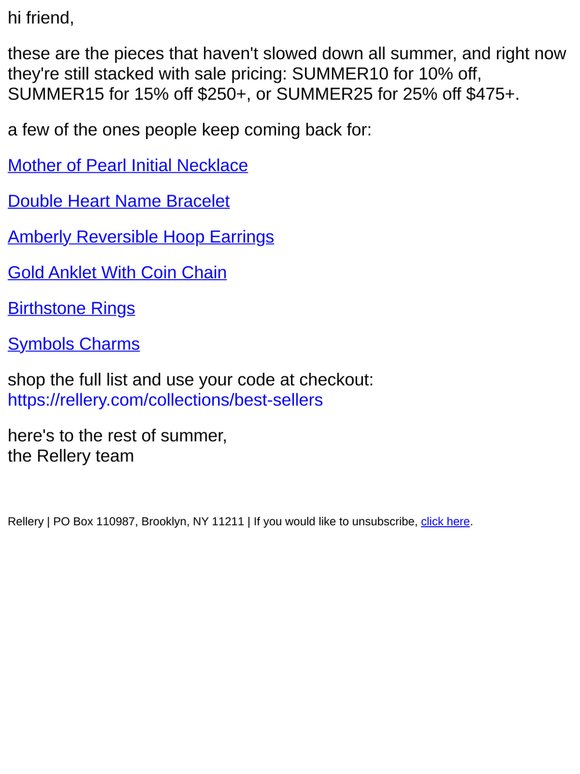
Task: Open the Gold Anklet With Coin Chain link
Action: point(117,272)
